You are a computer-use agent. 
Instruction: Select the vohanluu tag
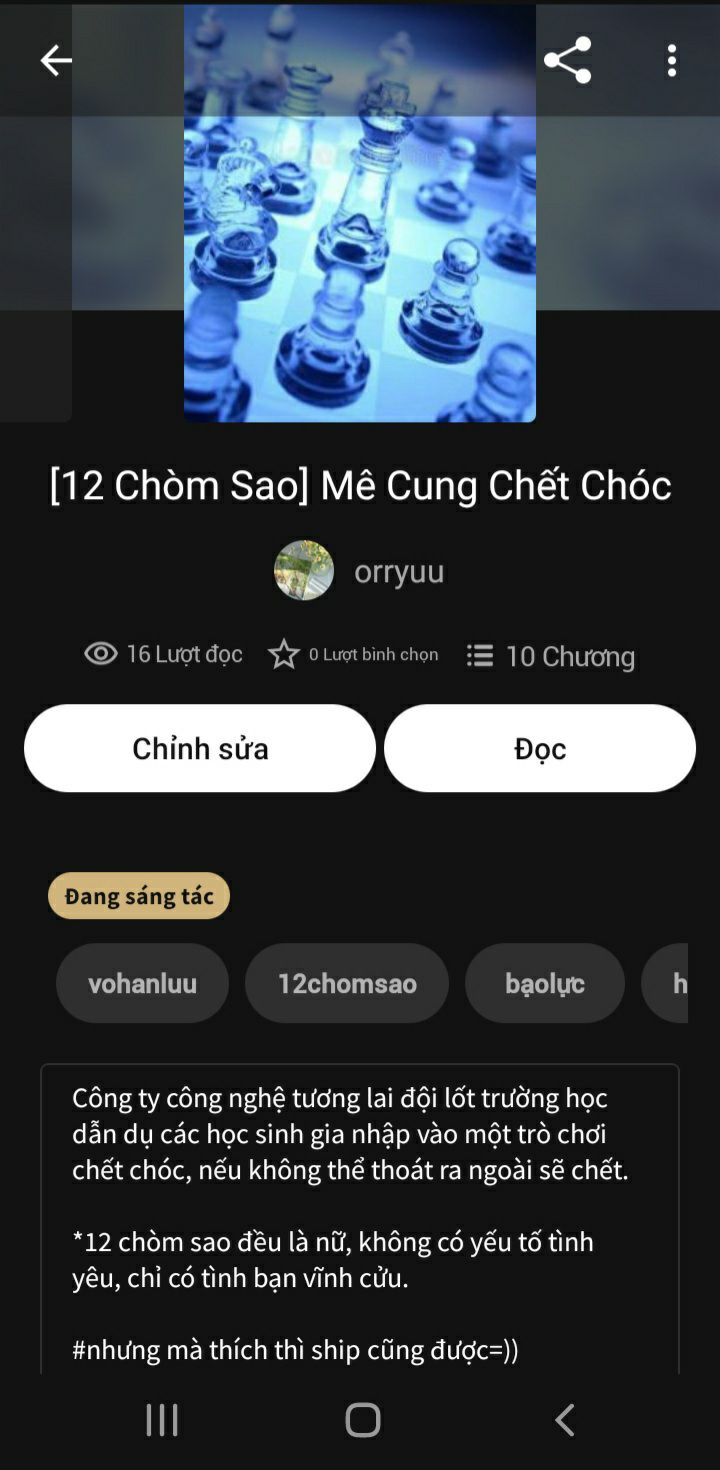point(142,983)
